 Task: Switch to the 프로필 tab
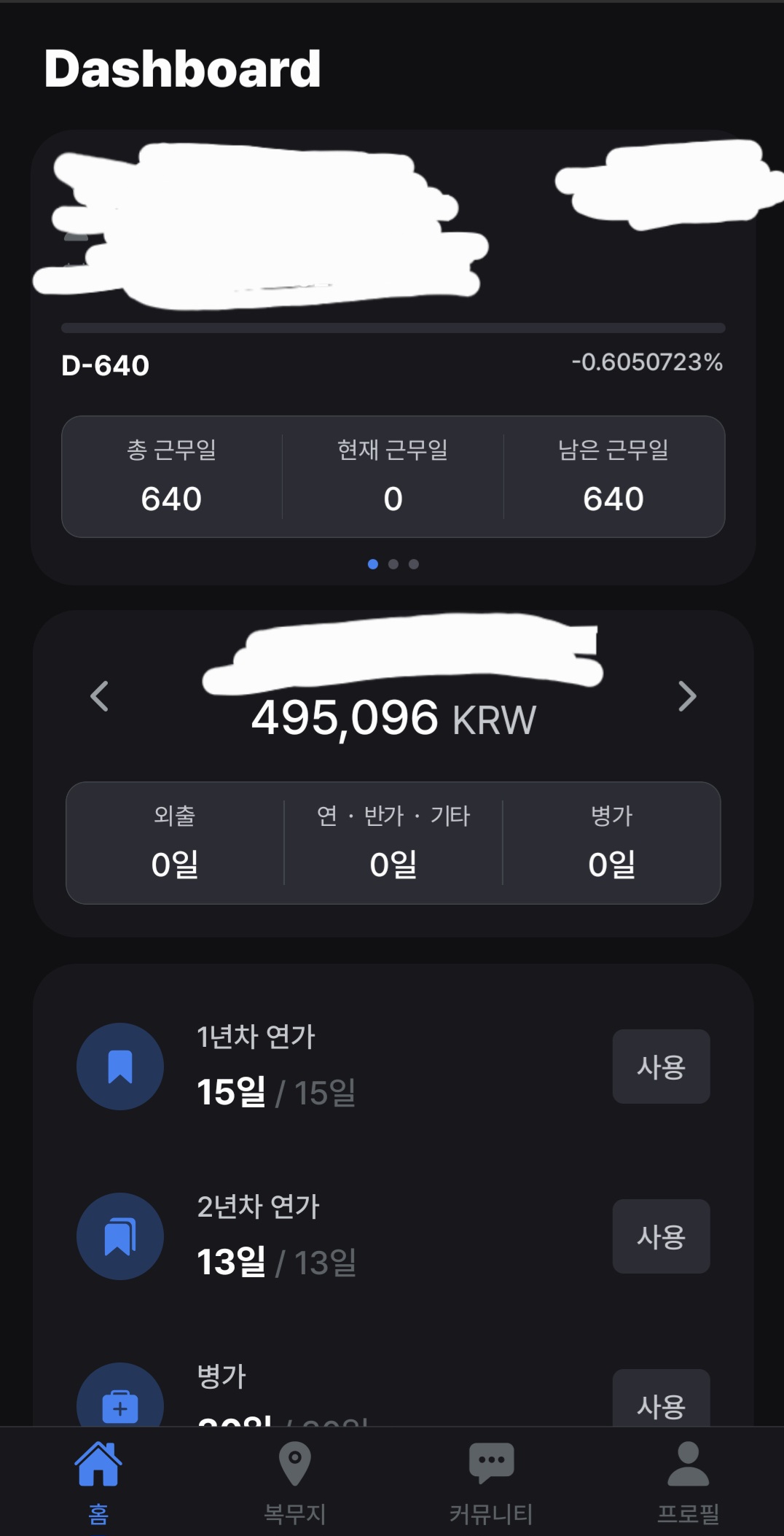(x=688, y=1481)
